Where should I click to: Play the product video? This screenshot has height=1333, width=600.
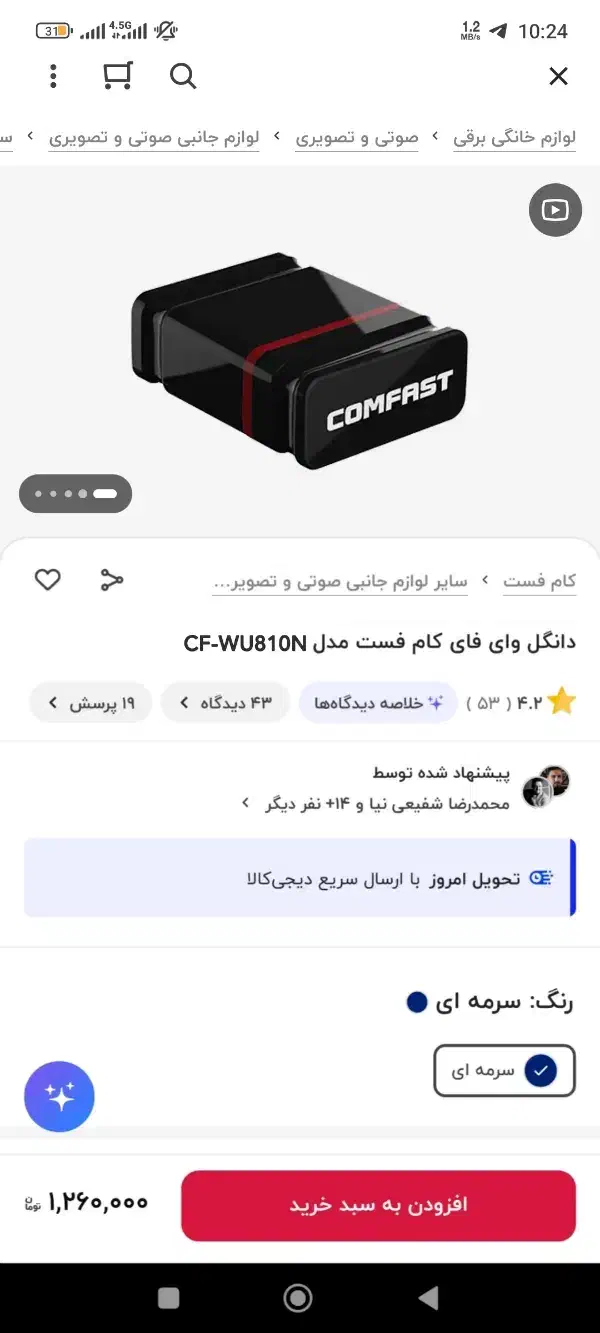click(554, 210)
